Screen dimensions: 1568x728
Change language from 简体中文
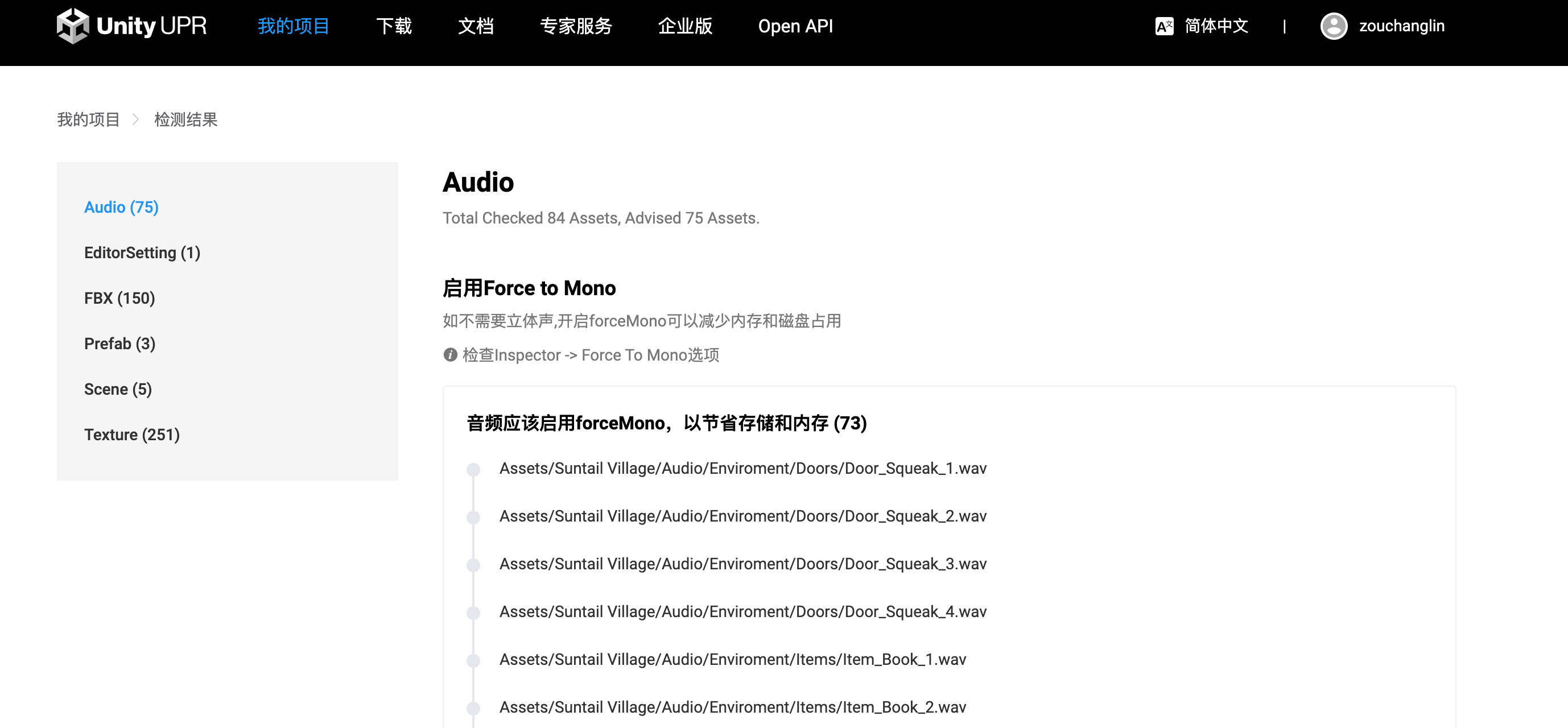(1202, 26)
